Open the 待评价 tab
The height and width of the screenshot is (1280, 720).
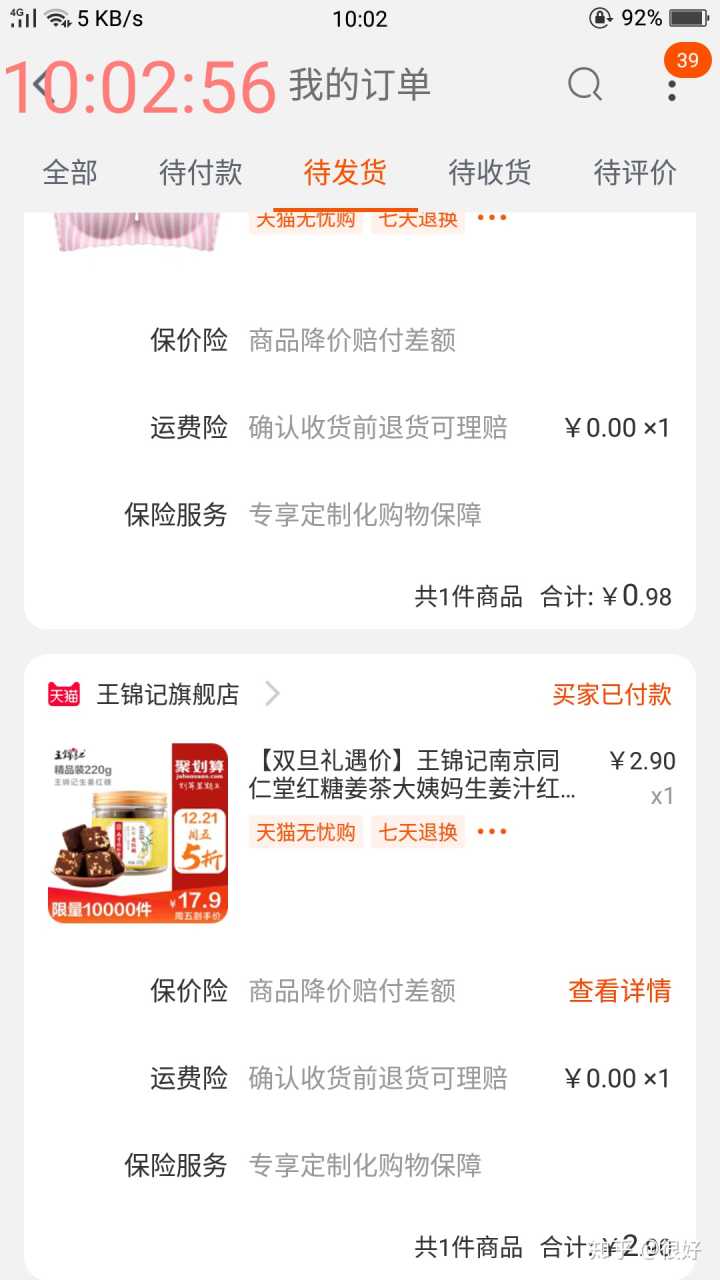coord(634,173)
